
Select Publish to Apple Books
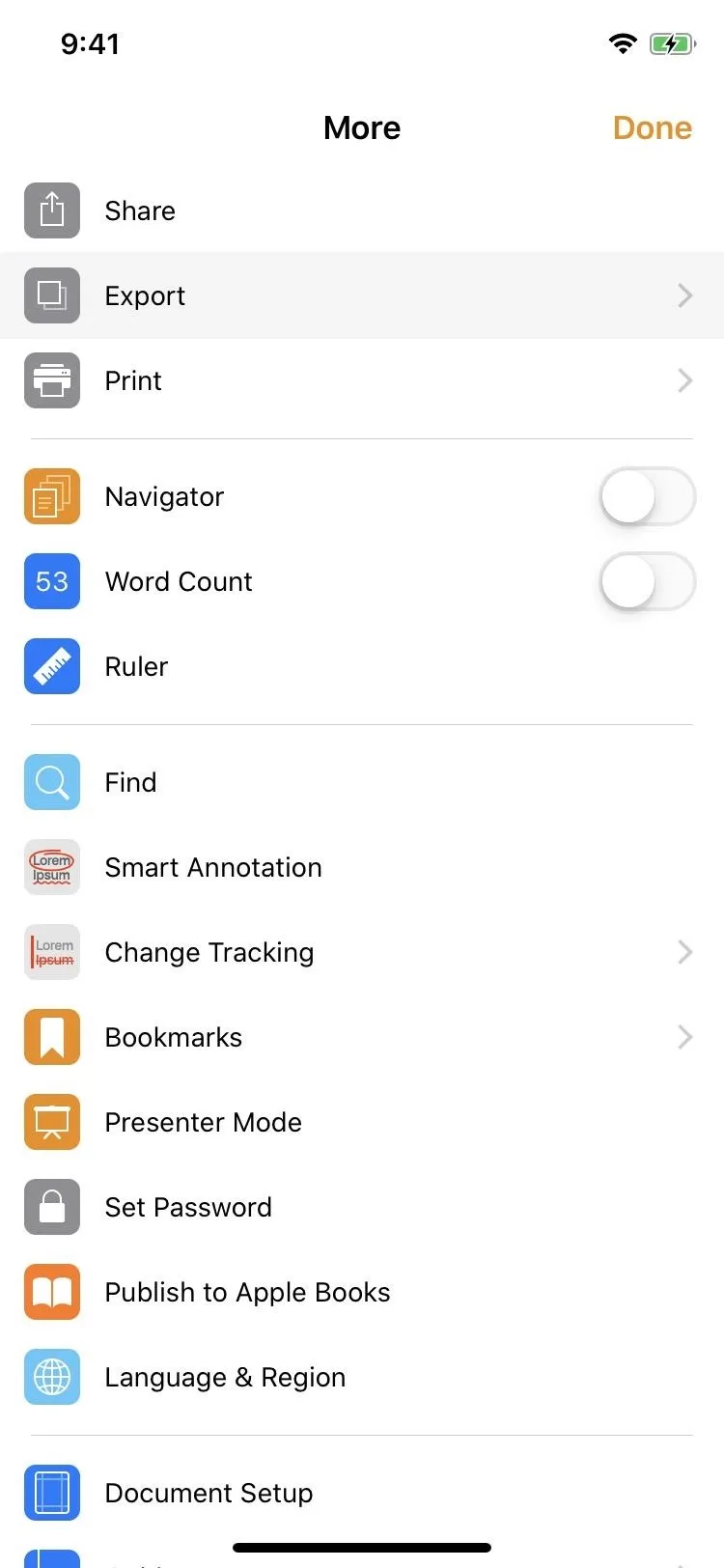[247, 1292]
